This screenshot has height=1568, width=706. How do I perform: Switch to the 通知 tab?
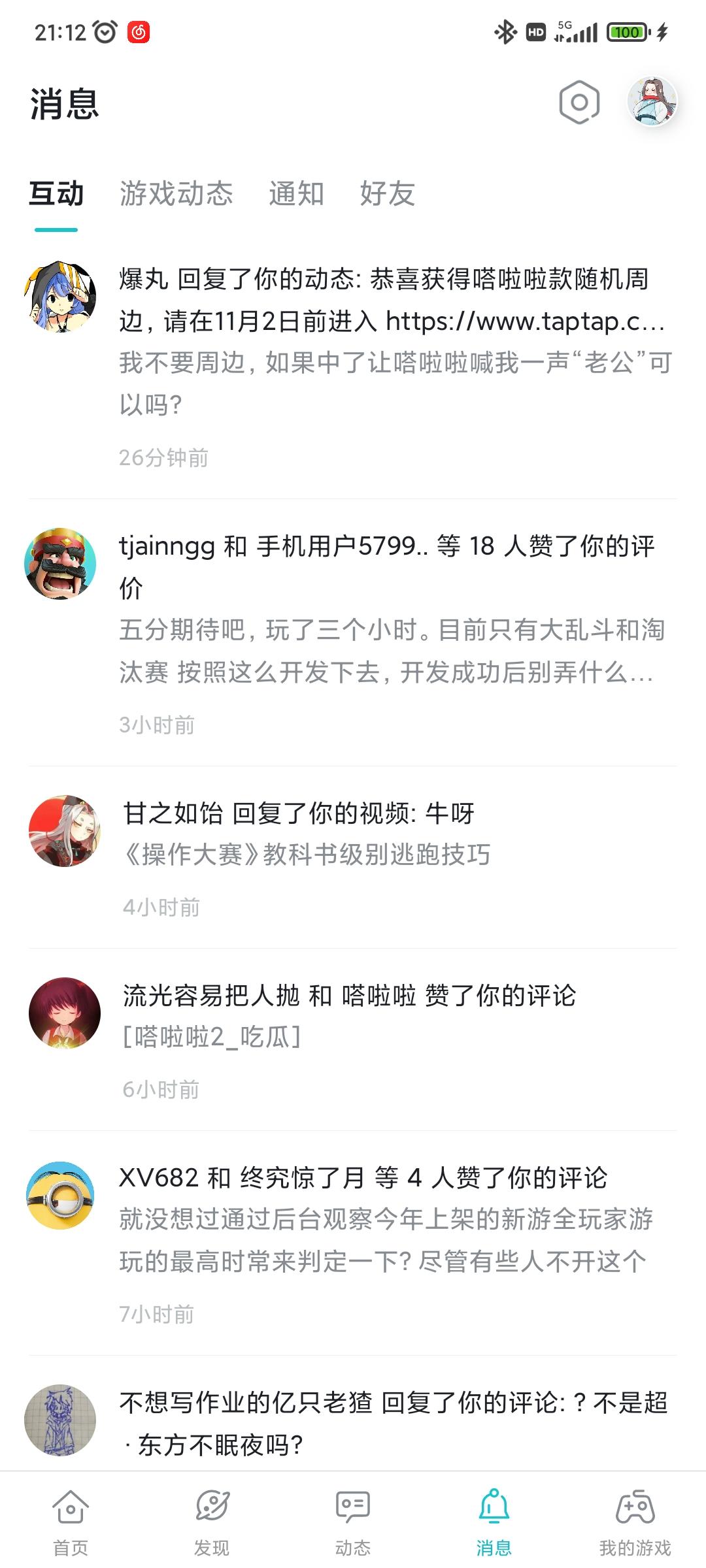coord(296,194)
